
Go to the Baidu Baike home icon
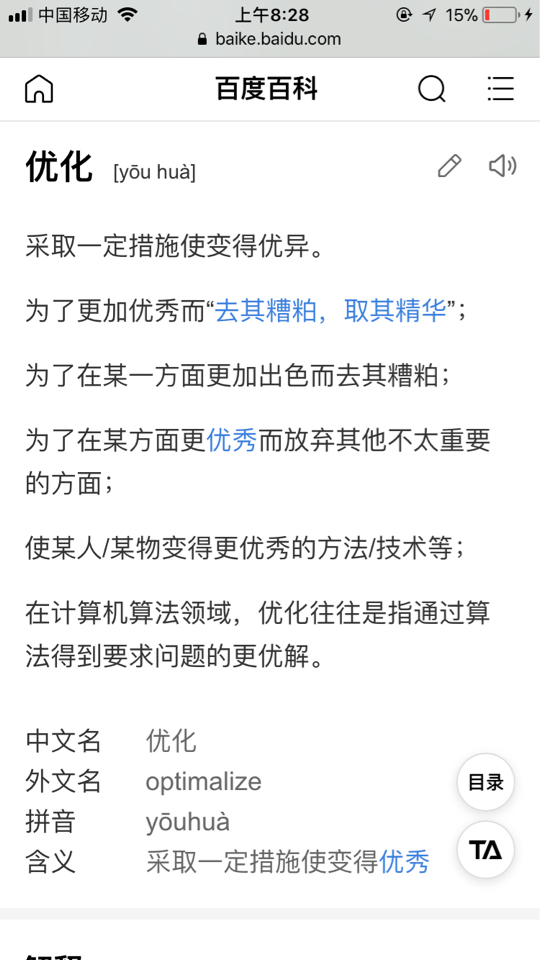pos(39,89)
